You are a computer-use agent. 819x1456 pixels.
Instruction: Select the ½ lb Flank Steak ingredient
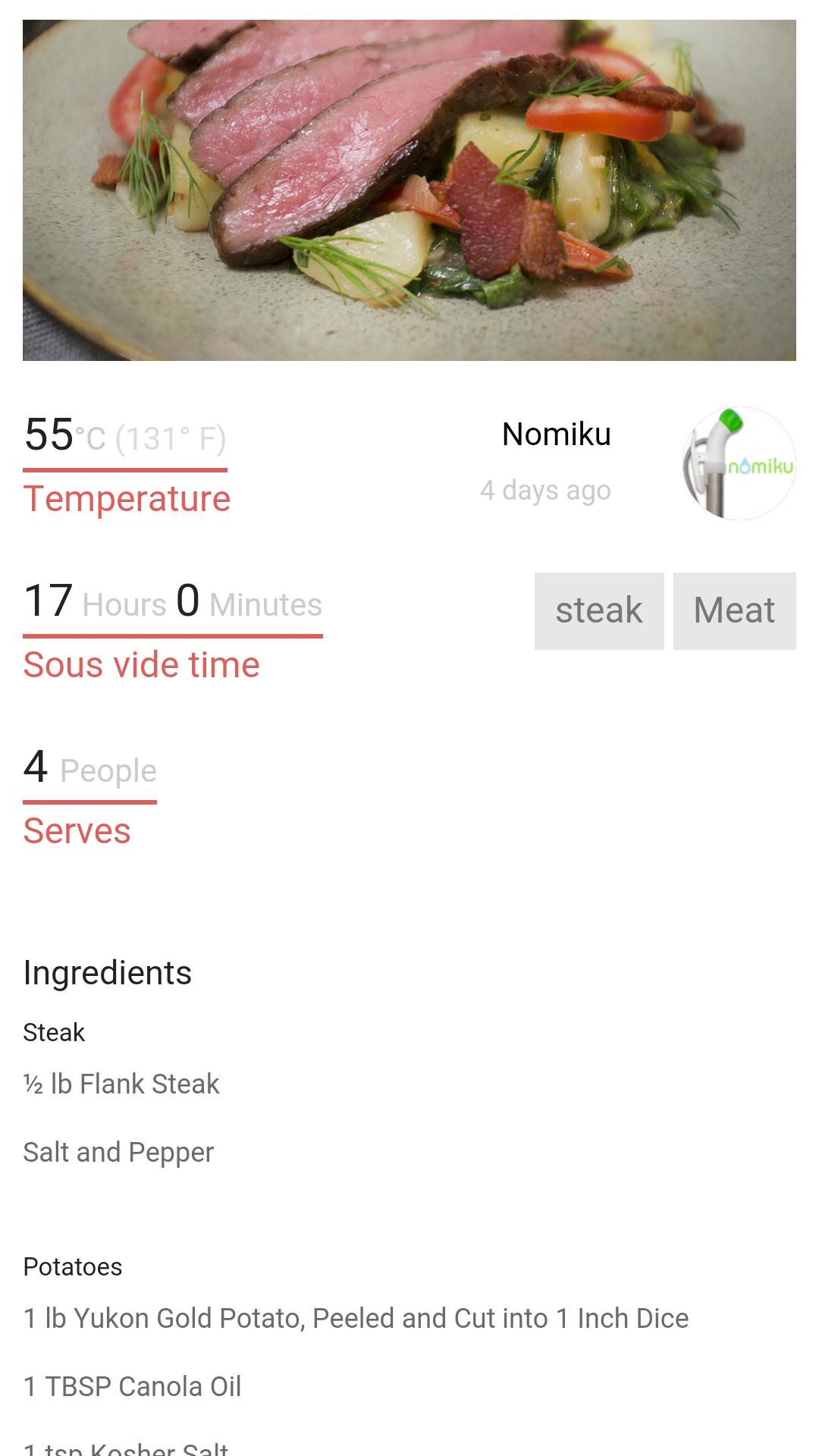(x=121, y=1084)
